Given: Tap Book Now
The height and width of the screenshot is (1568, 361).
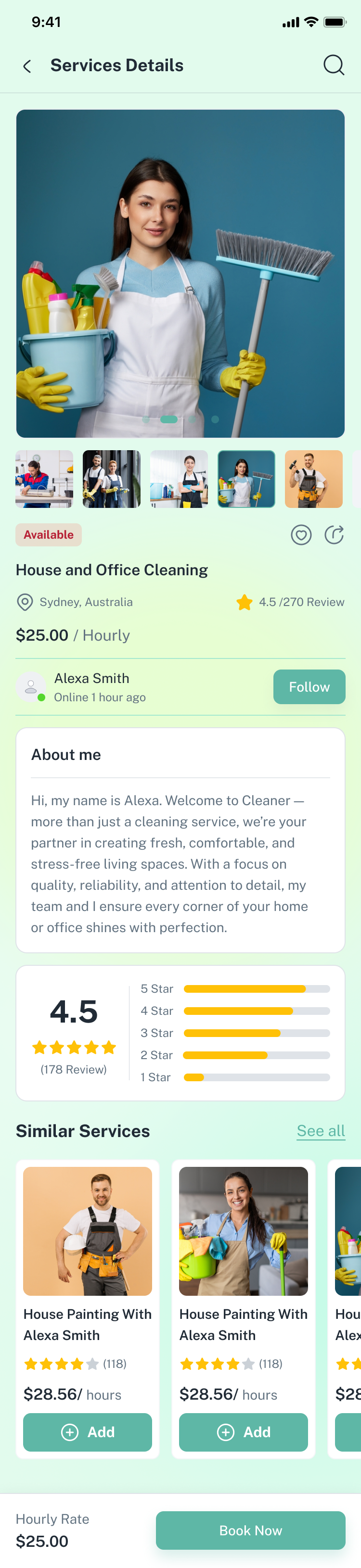Looking at the screenshot, I should coord(250,1530).
